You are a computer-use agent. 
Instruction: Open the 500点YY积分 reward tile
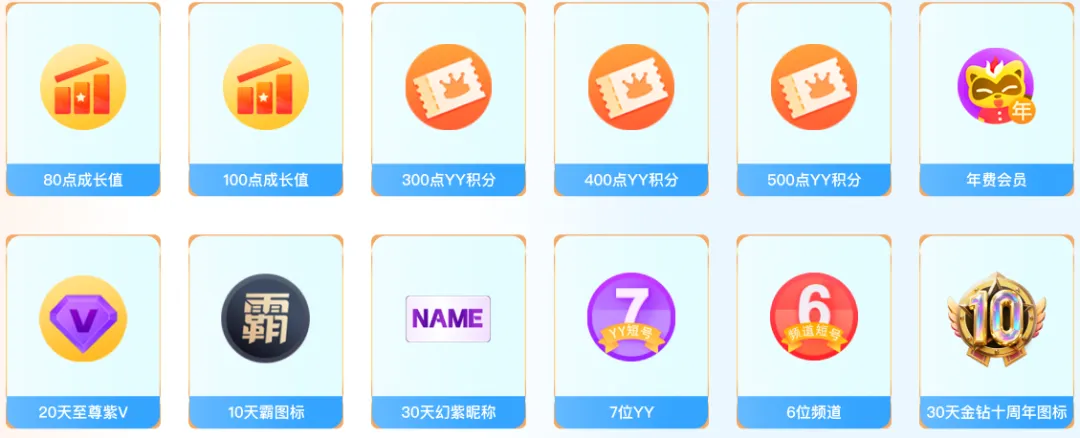click(814, 98)
